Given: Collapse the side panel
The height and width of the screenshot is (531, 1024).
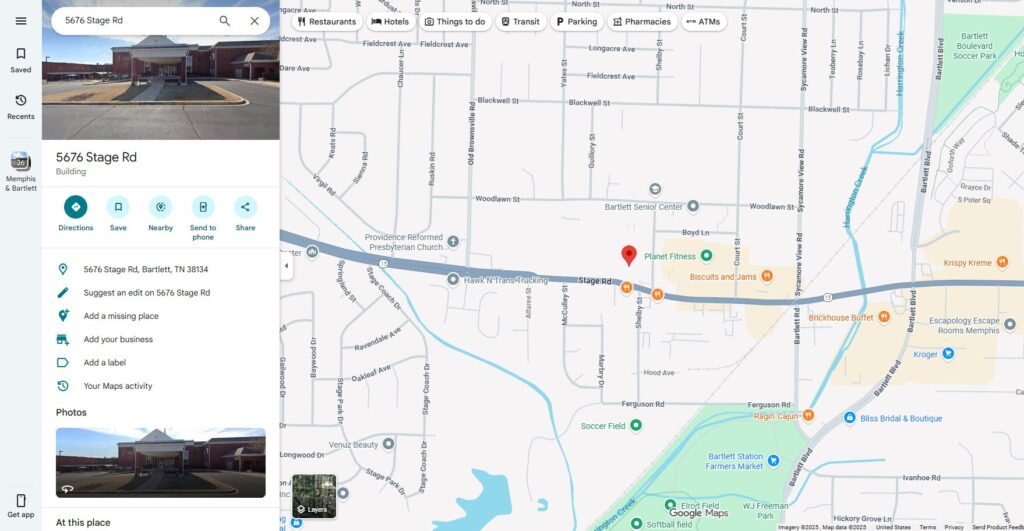Looking at the screenshot, I should [x=286, y=266].
